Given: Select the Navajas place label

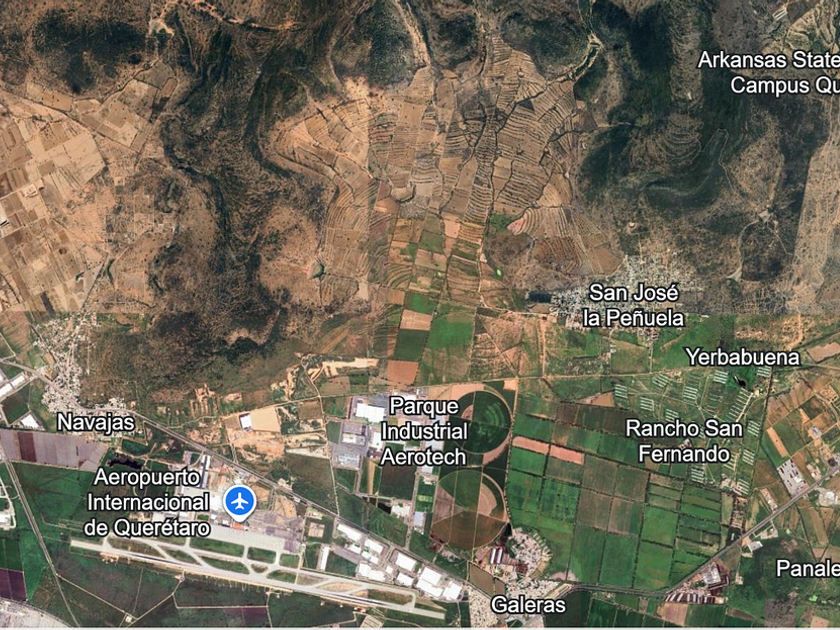Looking at the screenshot, I should (x=96, y=422).
